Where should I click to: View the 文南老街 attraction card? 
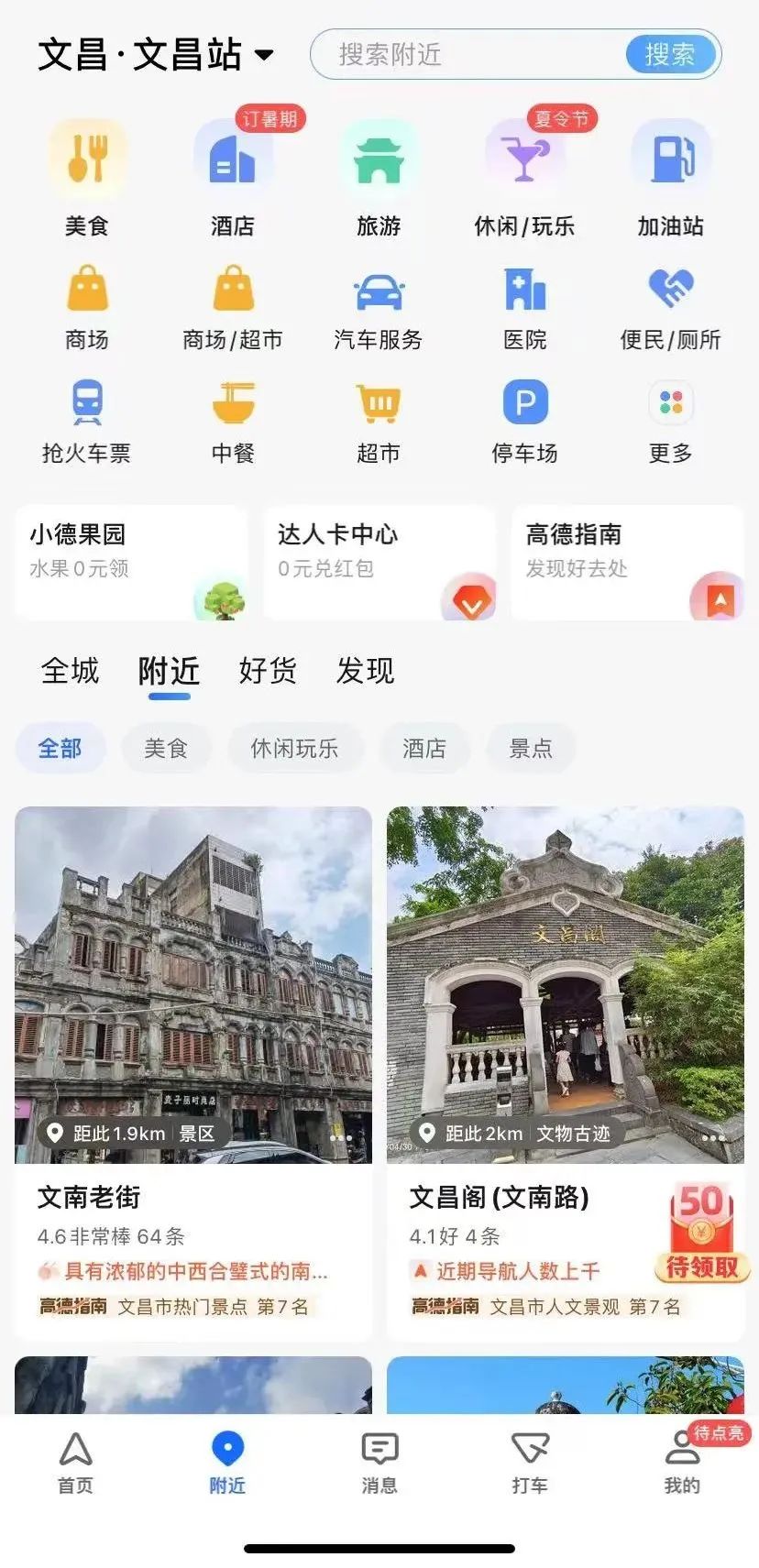pyautogui.click(x=193, y=1072)
